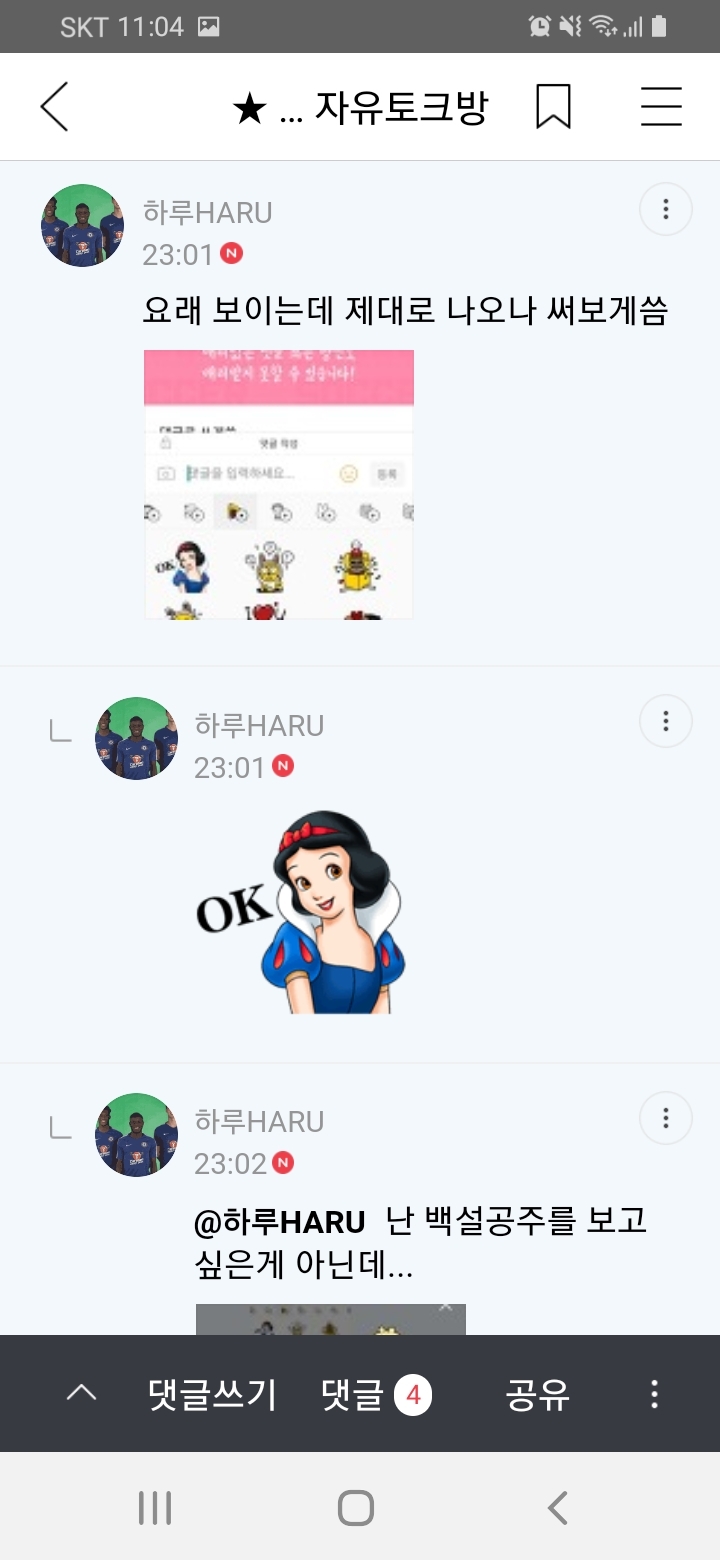Open 하루HARU's profile picture
Viewport: 720px width, 1560px height.
coord(82,226)
